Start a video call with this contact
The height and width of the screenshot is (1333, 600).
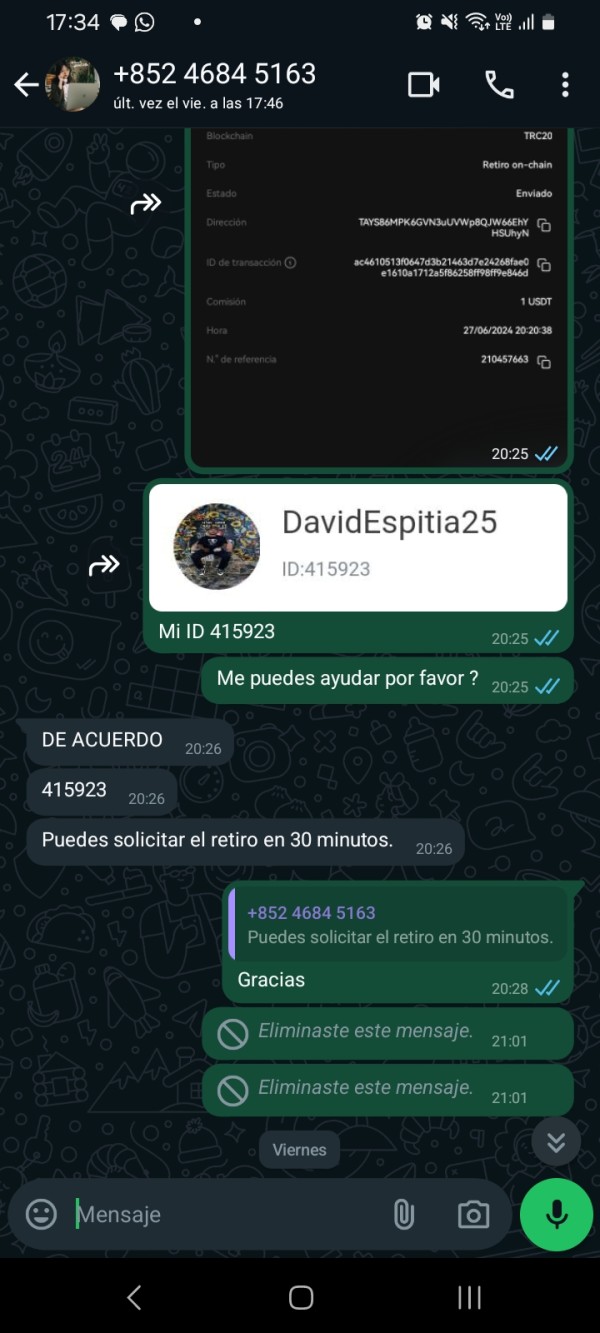coord(424,85)
